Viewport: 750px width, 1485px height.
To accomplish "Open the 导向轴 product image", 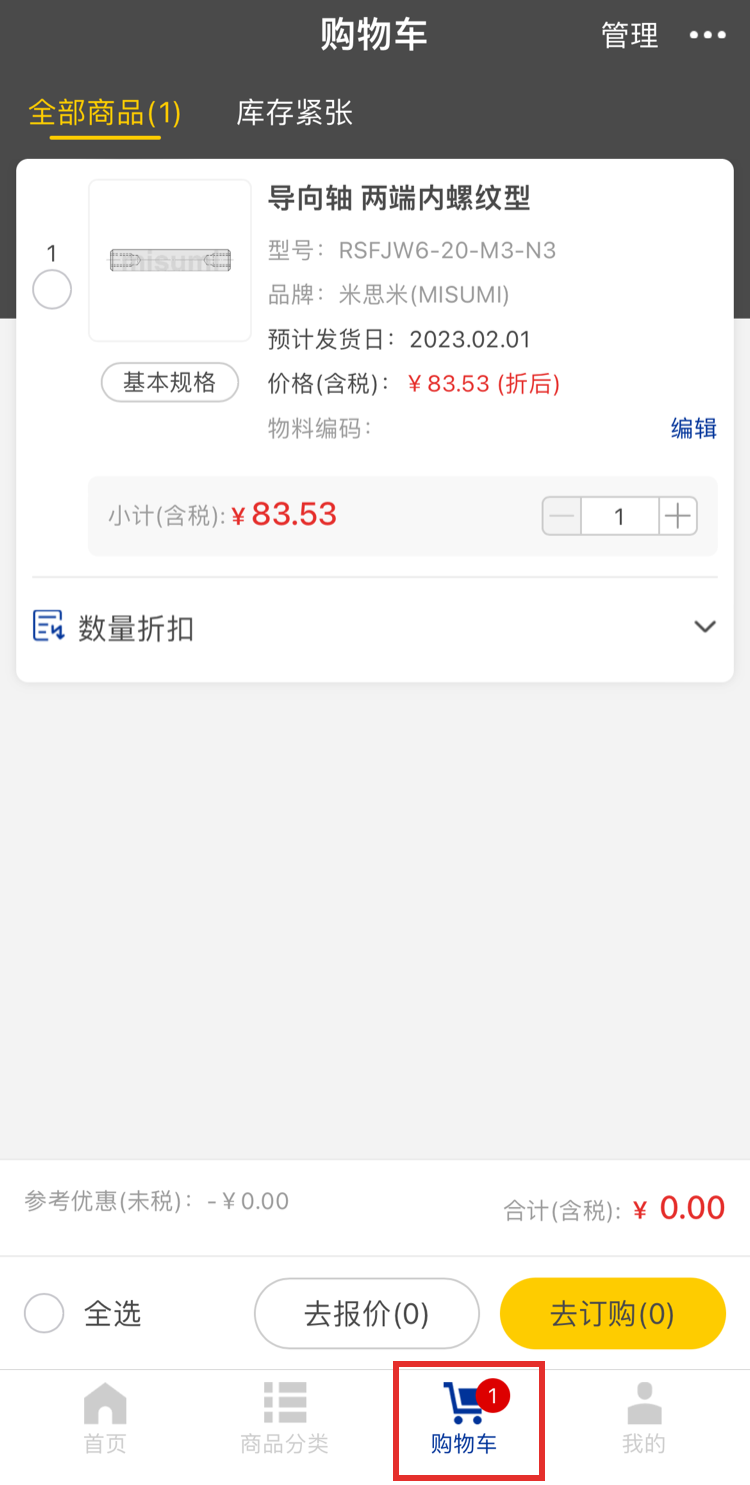I will click(170, 260).
